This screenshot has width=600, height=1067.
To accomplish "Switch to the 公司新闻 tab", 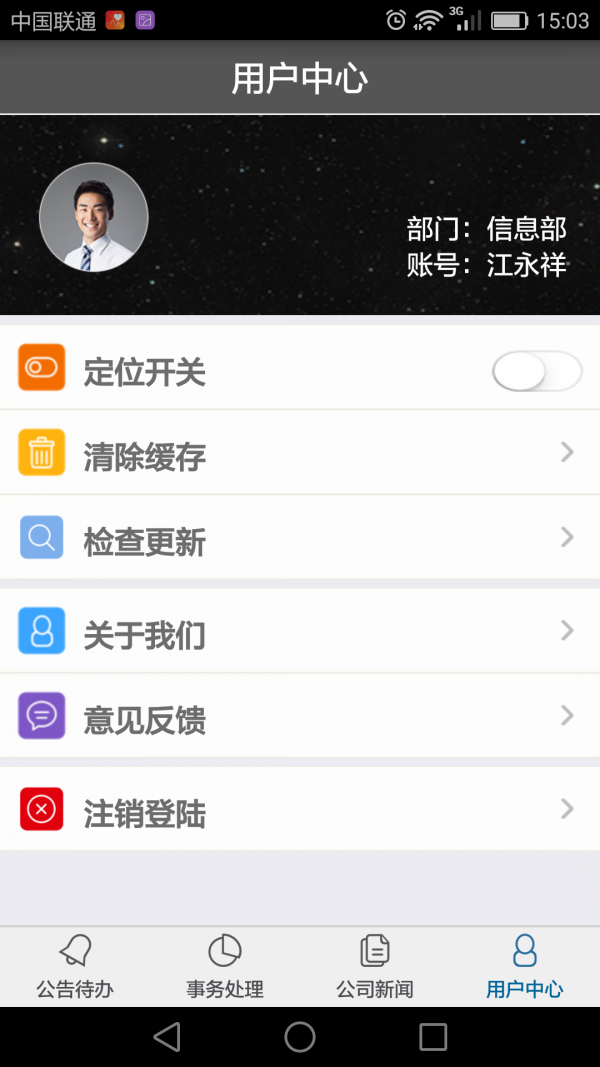I will [375, 967].
